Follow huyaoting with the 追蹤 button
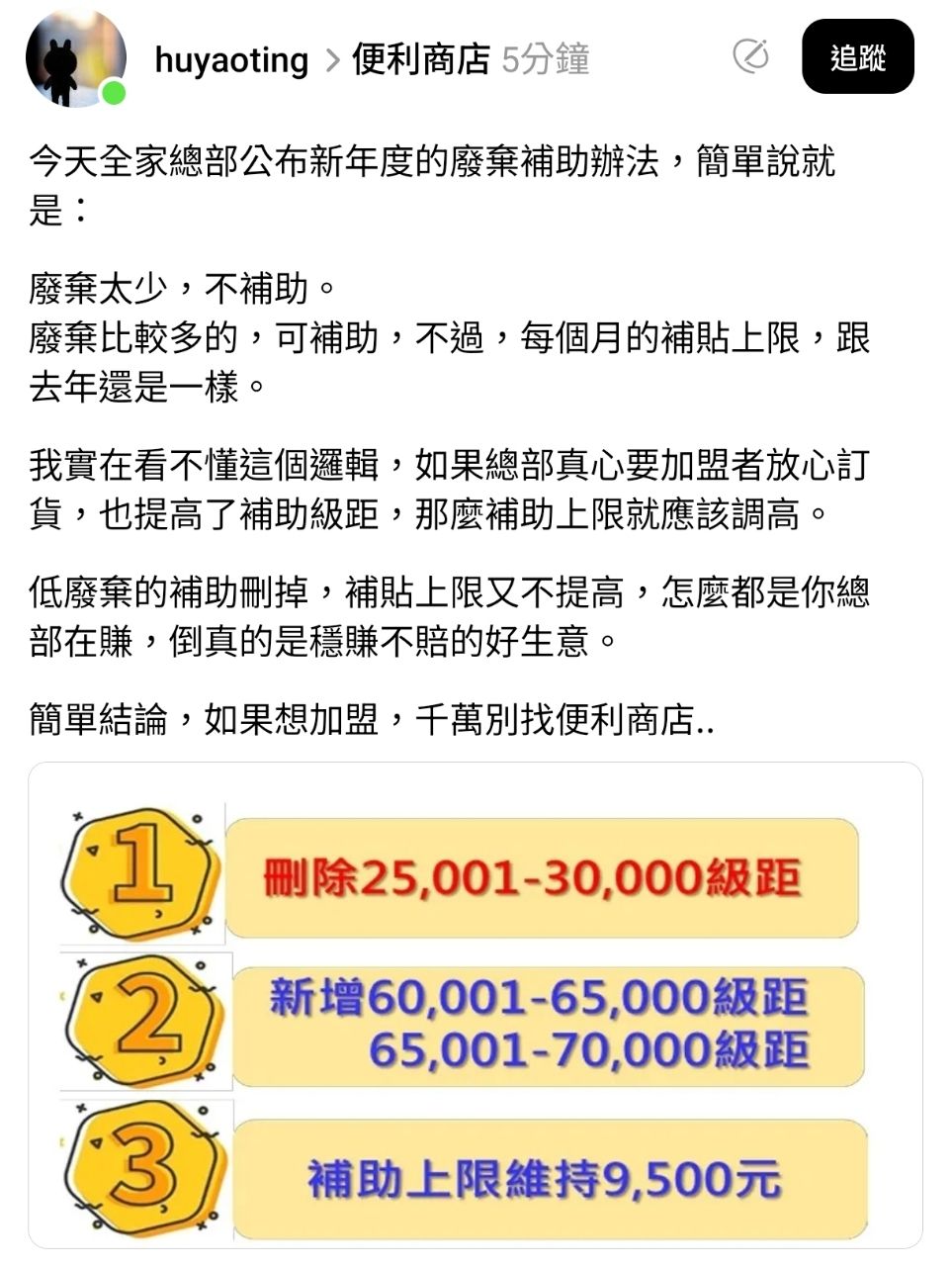Viewport: 952px width, 1266px height. point(857,57)
